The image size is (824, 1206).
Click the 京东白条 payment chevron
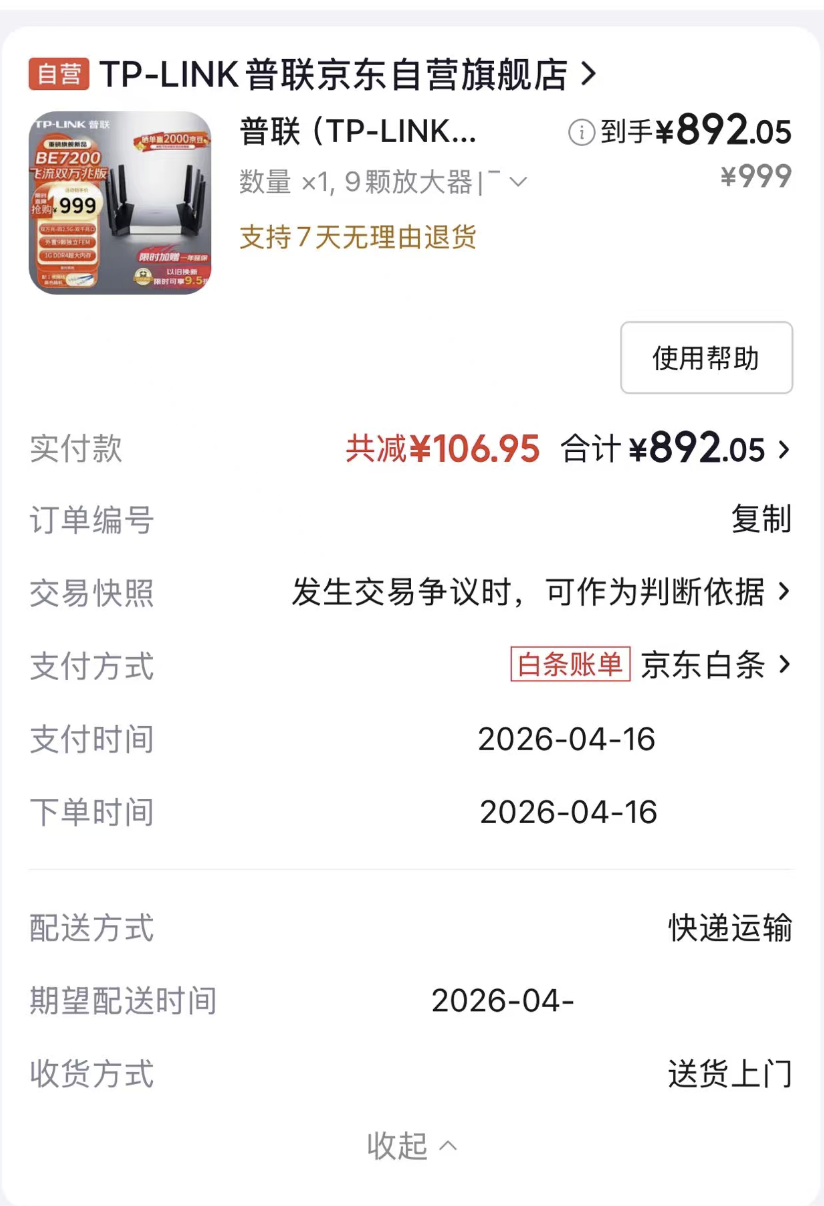tap(789, 665)
